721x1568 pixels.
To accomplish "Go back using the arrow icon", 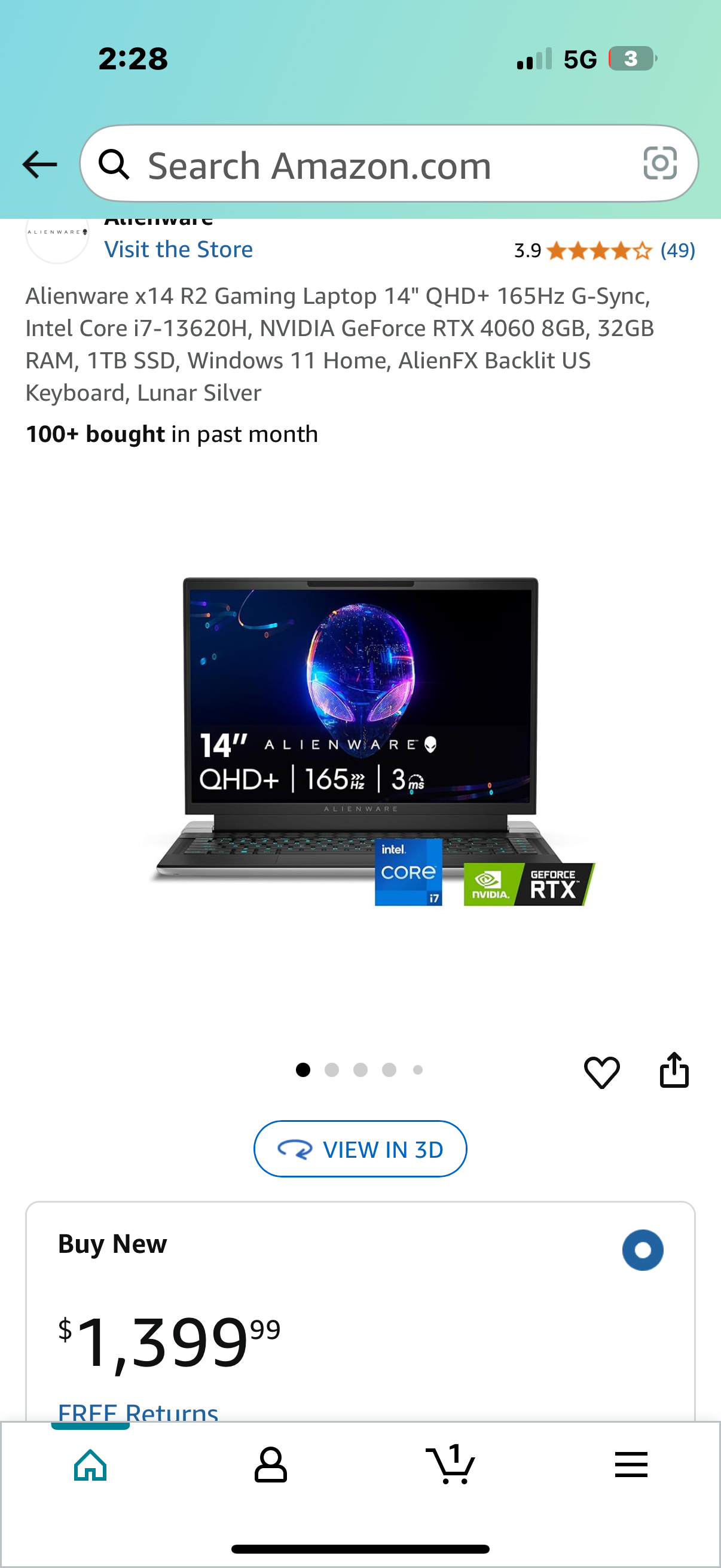I will (39, 164).
